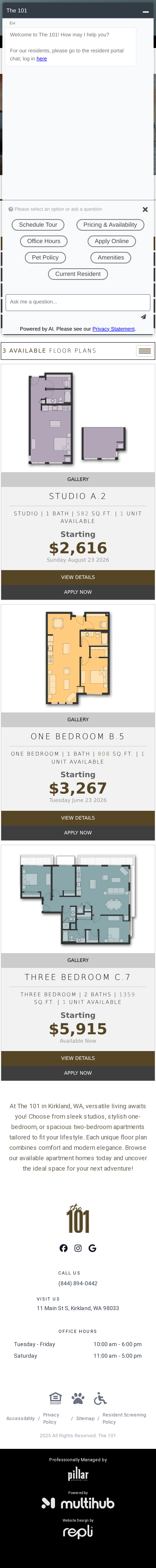156x1568 pixels.
Task: Choose the Current Resident option
Action: point(78,274)
